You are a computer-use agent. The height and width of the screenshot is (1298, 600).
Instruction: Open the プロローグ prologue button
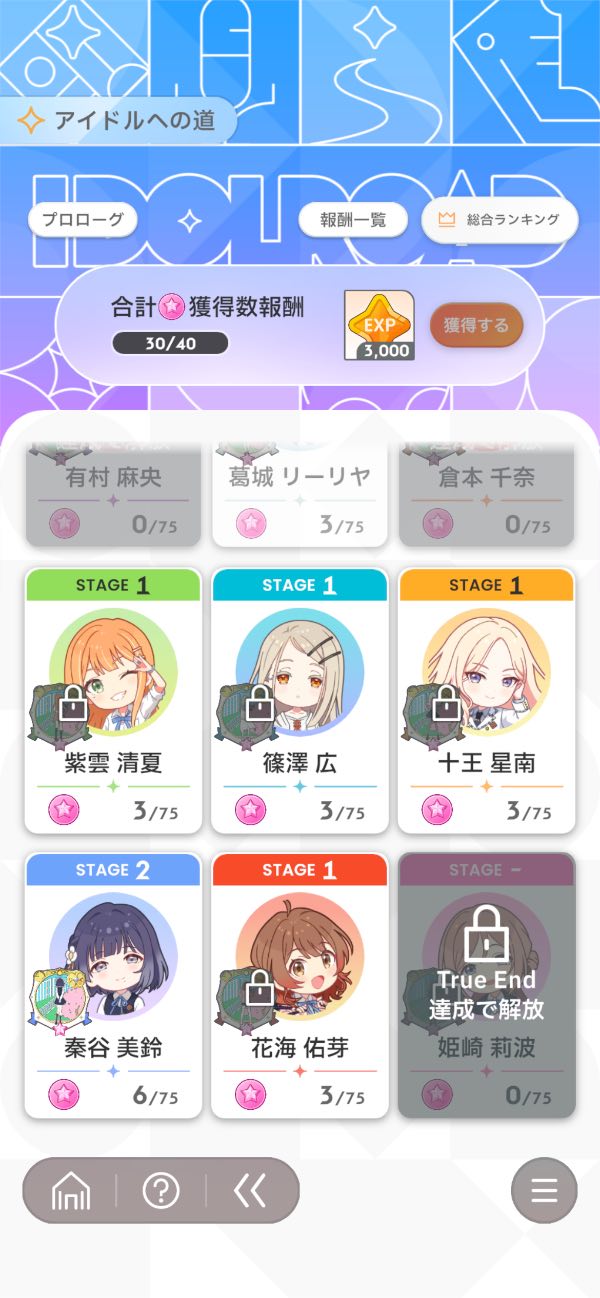tap(82, 219)
